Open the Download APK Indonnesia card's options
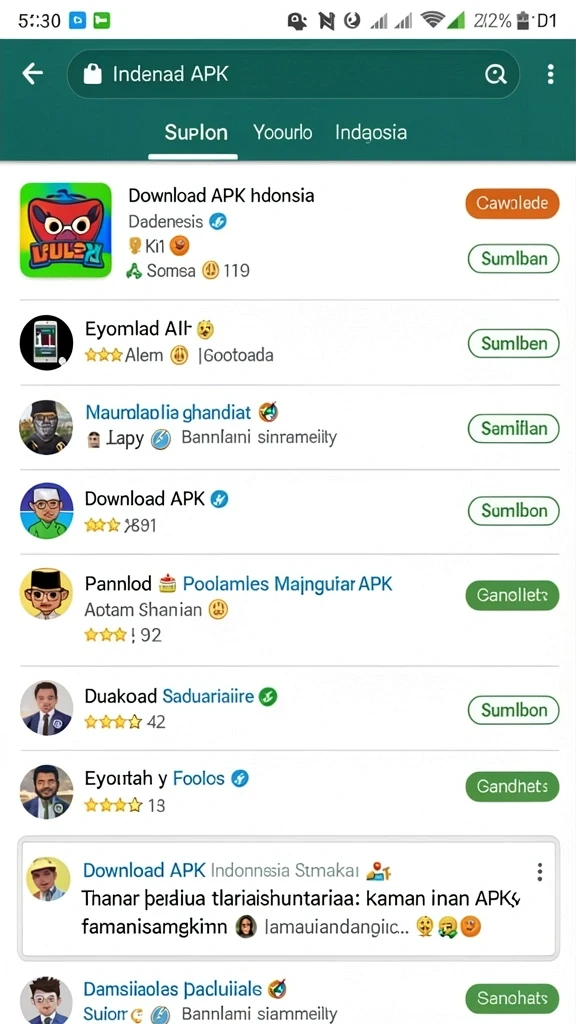The height and width of the screenshot is (1024, 576). 539,872
